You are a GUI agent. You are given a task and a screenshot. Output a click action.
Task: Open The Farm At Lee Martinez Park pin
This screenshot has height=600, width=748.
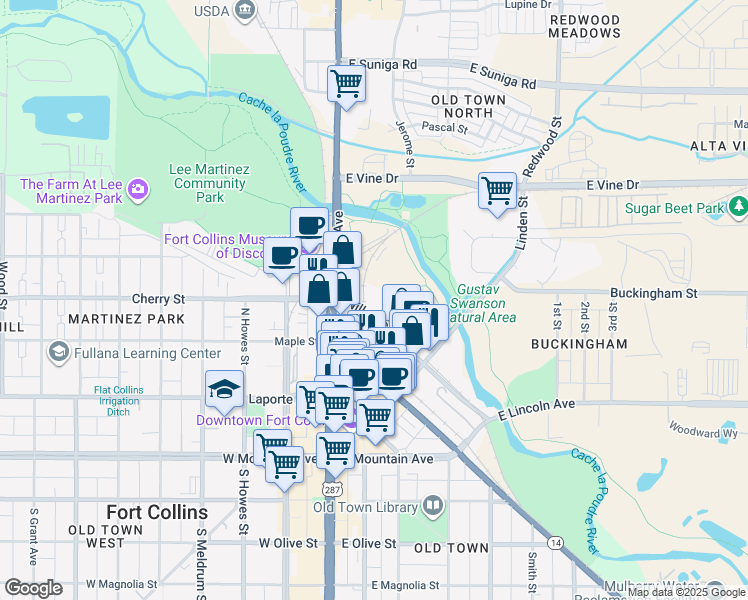(138, 190)
